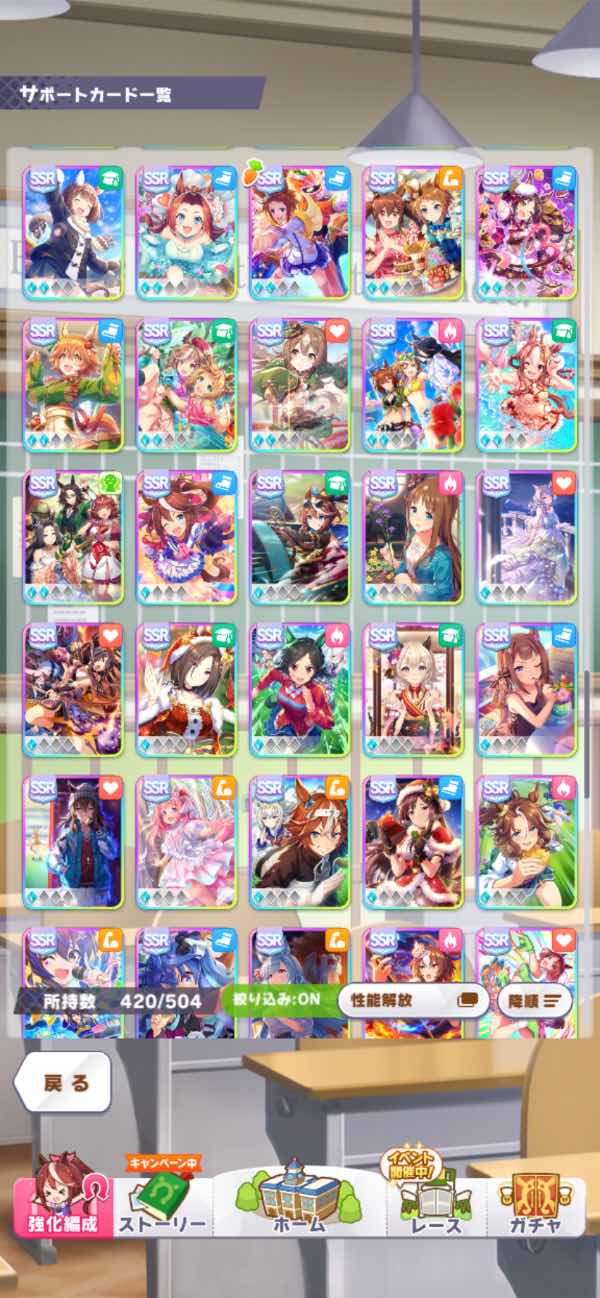Open the SSR card marked with carrot icon
The width and height of the screenshot is (600, 1298).
pos(299,232)
